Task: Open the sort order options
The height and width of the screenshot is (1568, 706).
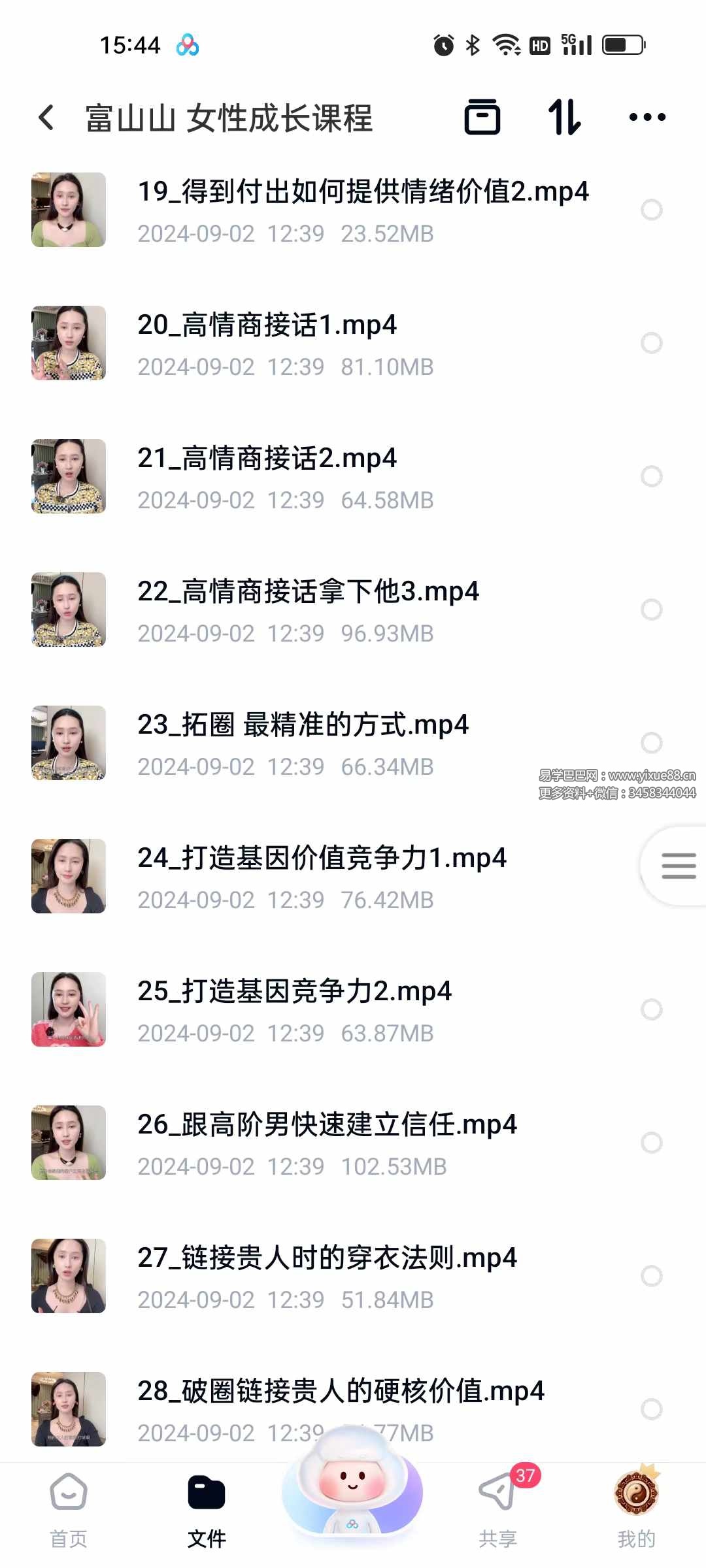Action: [x=564, y=118]
